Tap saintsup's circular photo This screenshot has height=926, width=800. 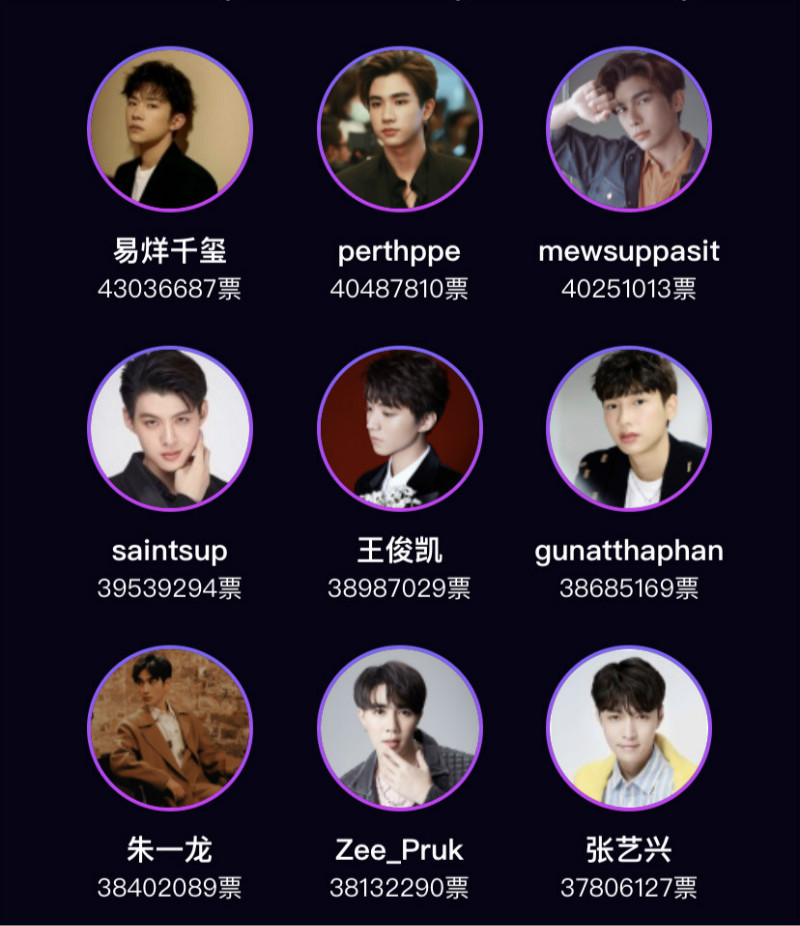169,428
